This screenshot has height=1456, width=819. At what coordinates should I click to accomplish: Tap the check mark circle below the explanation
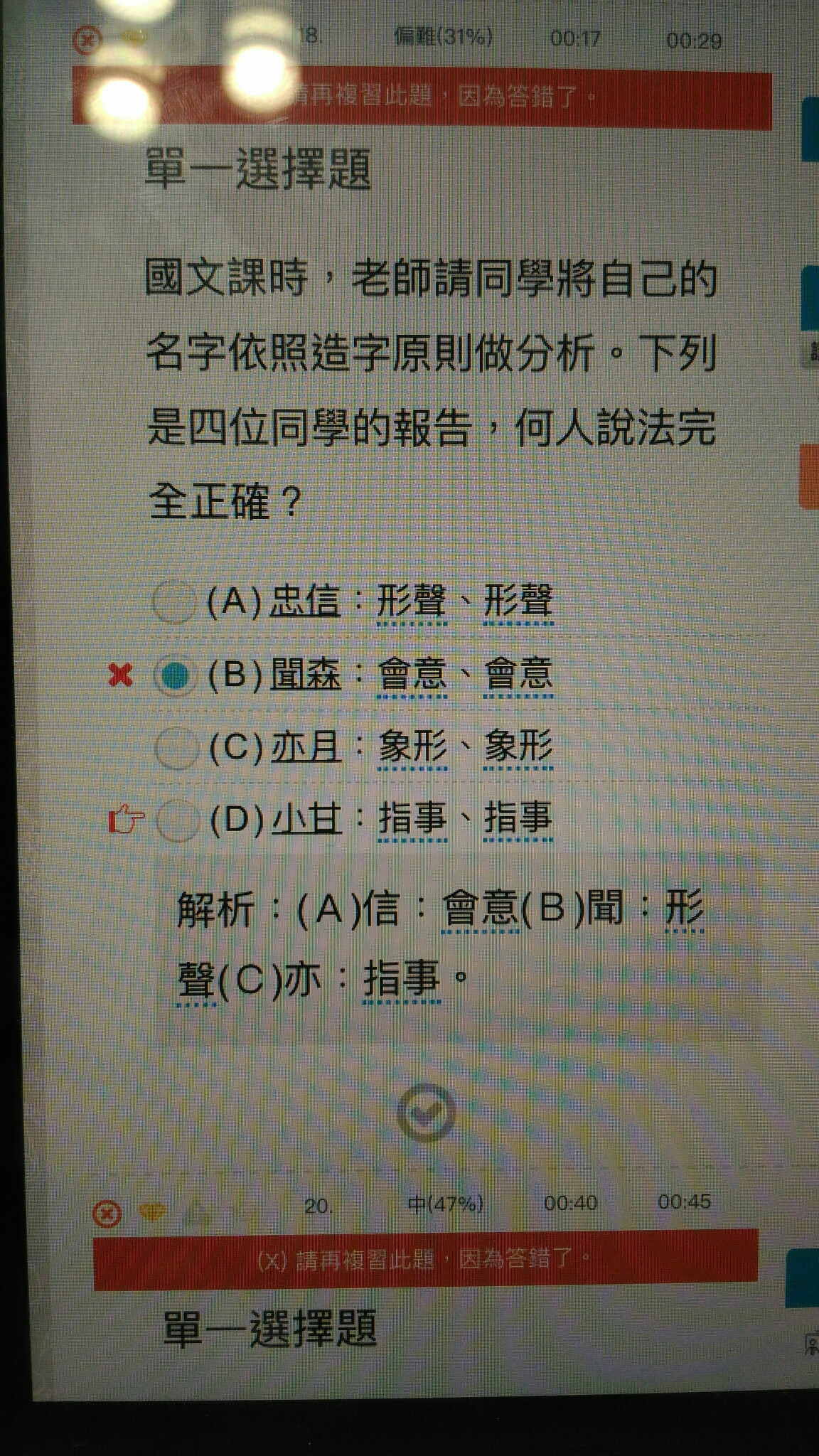426,1113
